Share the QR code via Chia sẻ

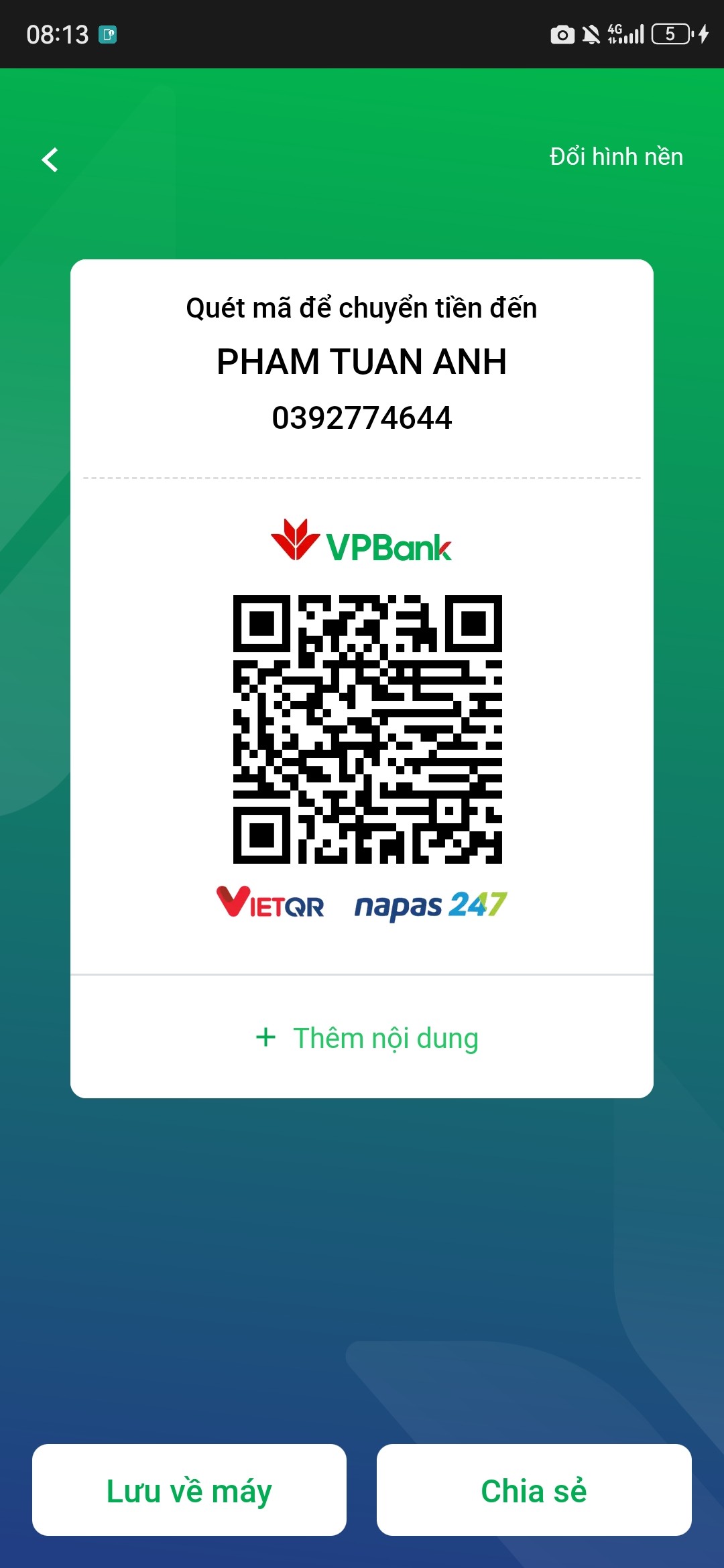click(534, 1490)
